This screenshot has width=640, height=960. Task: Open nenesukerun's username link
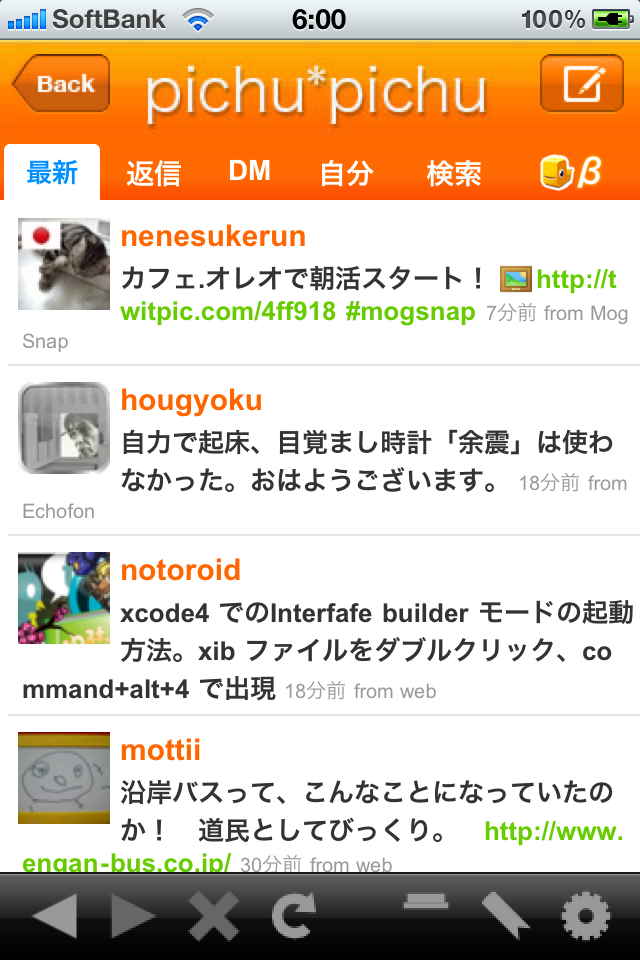212,237
